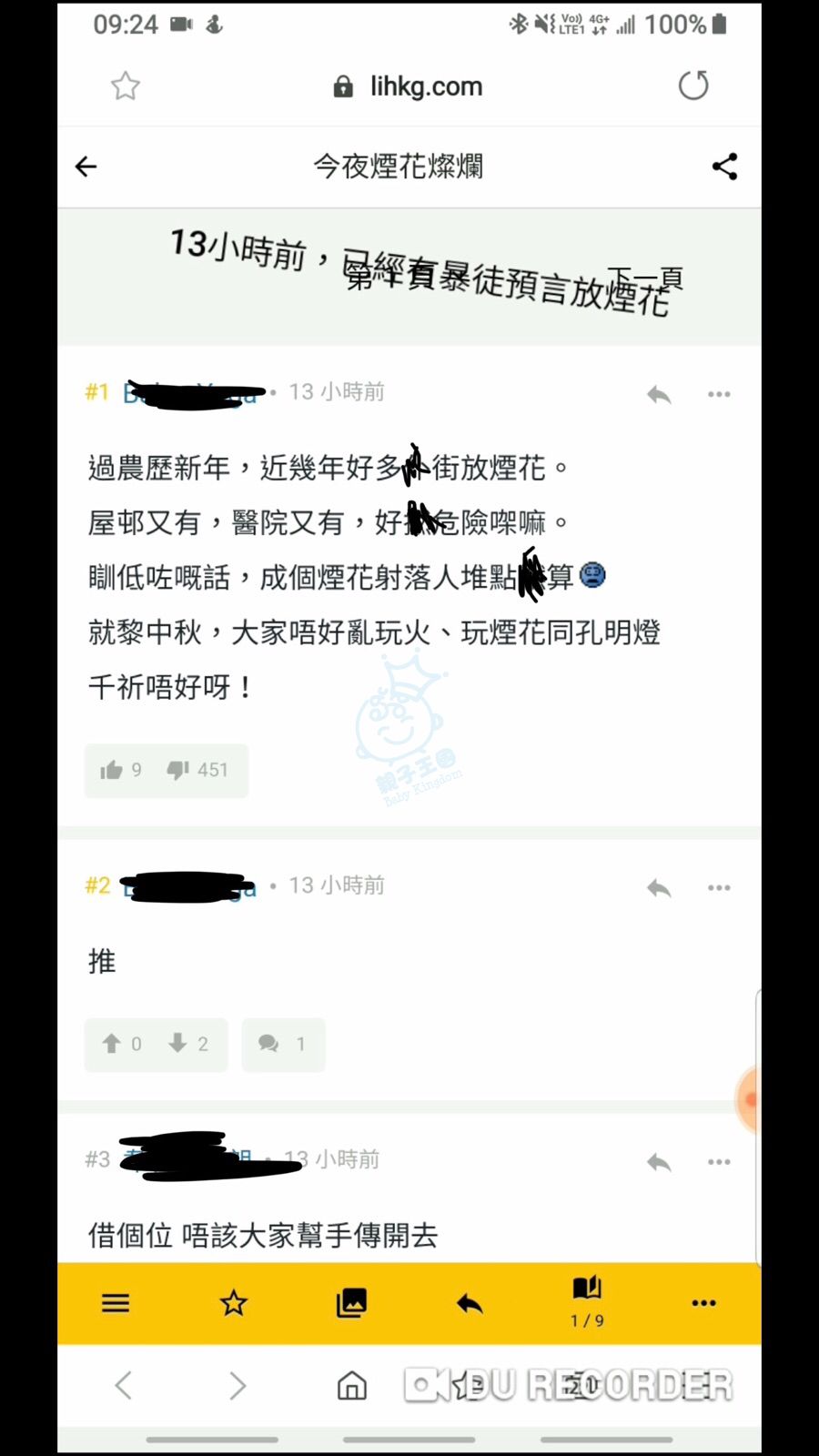Open the hamburger menu in yellow toolbar
Viewport: 819px width, 1456px height.
coord(116,1303)
